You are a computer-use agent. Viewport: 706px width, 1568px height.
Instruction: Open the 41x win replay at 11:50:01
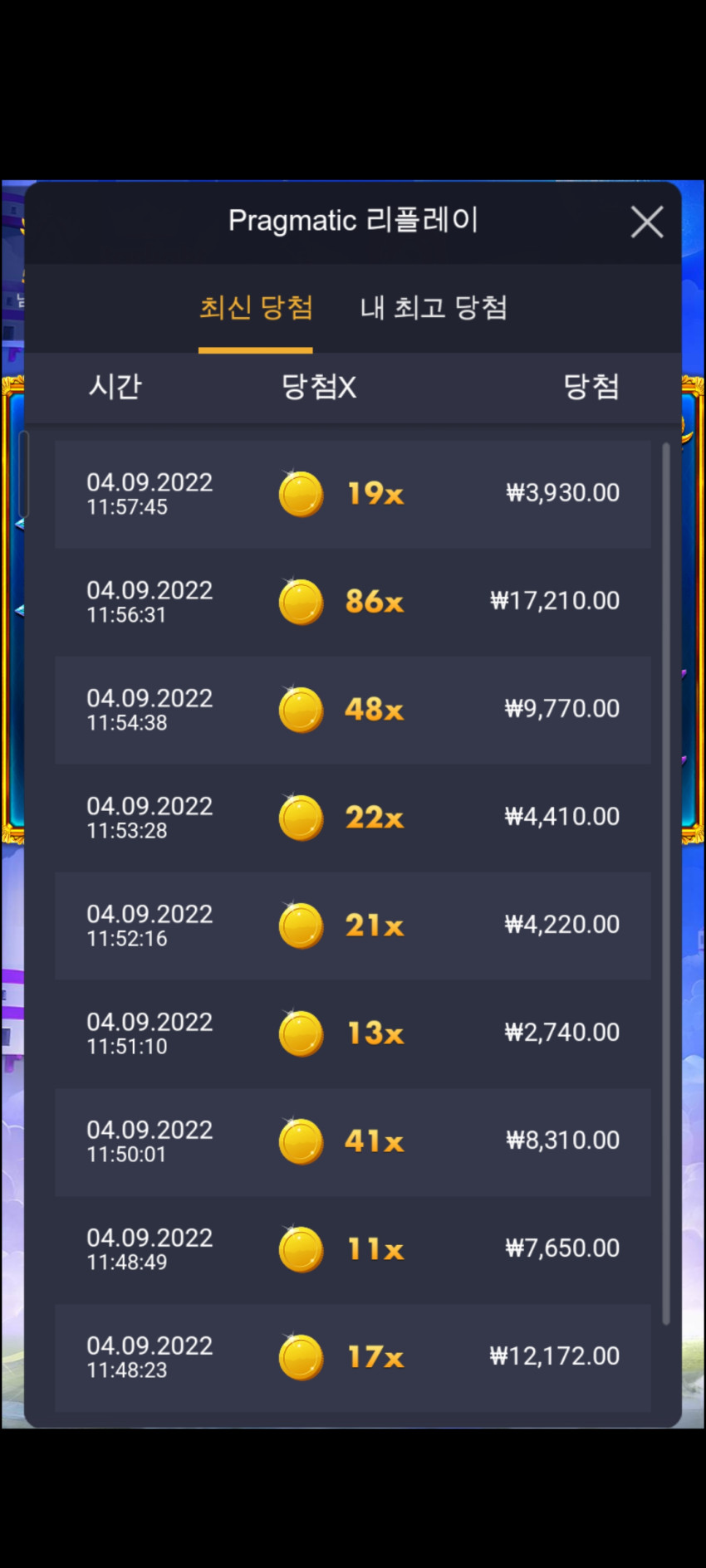click(x=353, y=1141)
